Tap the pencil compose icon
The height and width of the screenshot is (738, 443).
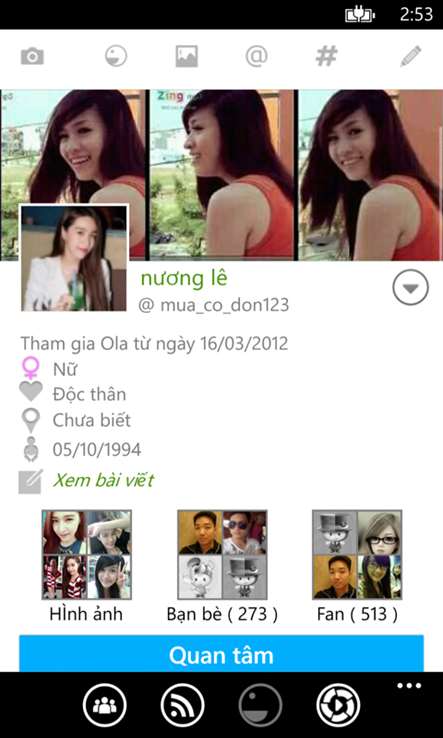click(x=411, y=56)
